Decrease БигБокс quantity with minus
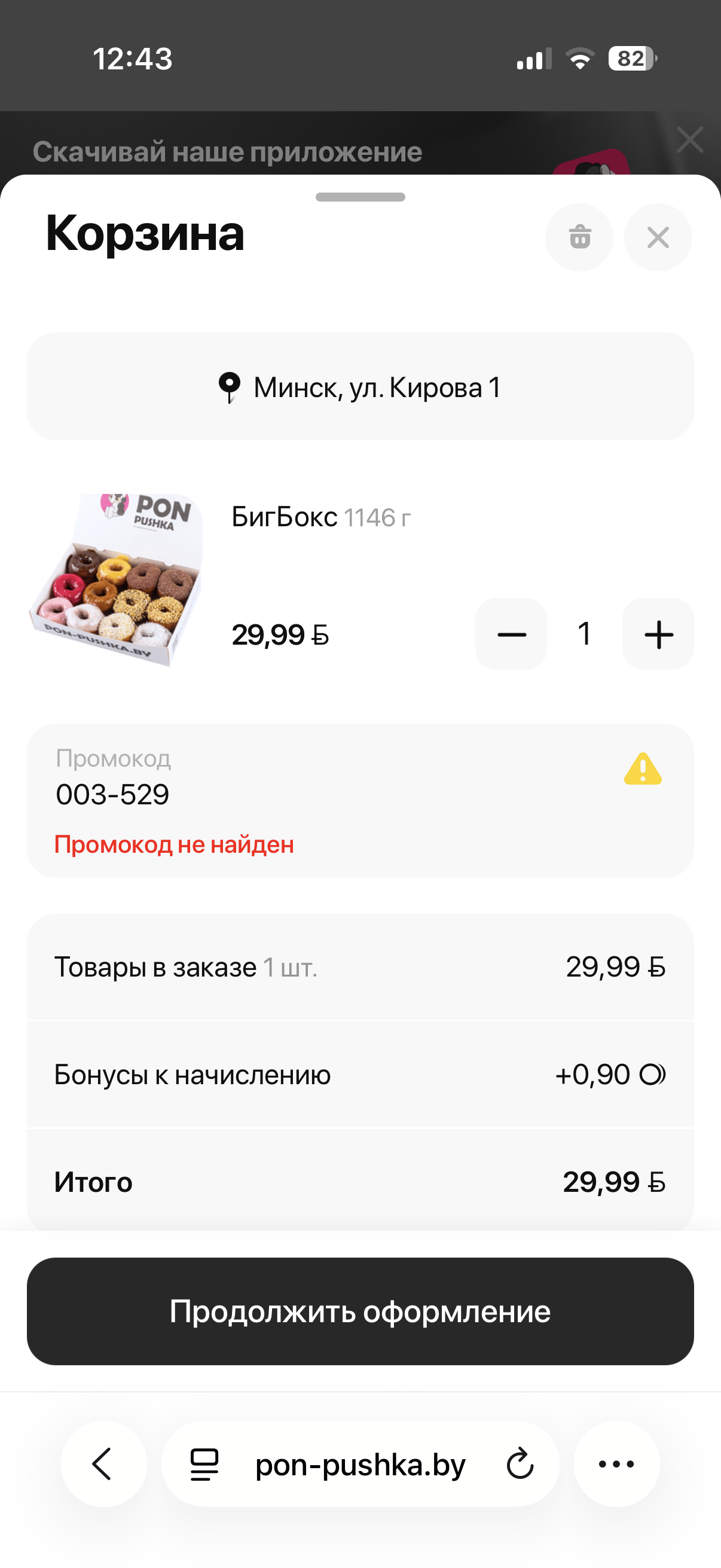The width and height of the screenshot is (721, 1568). click(511, 634)
